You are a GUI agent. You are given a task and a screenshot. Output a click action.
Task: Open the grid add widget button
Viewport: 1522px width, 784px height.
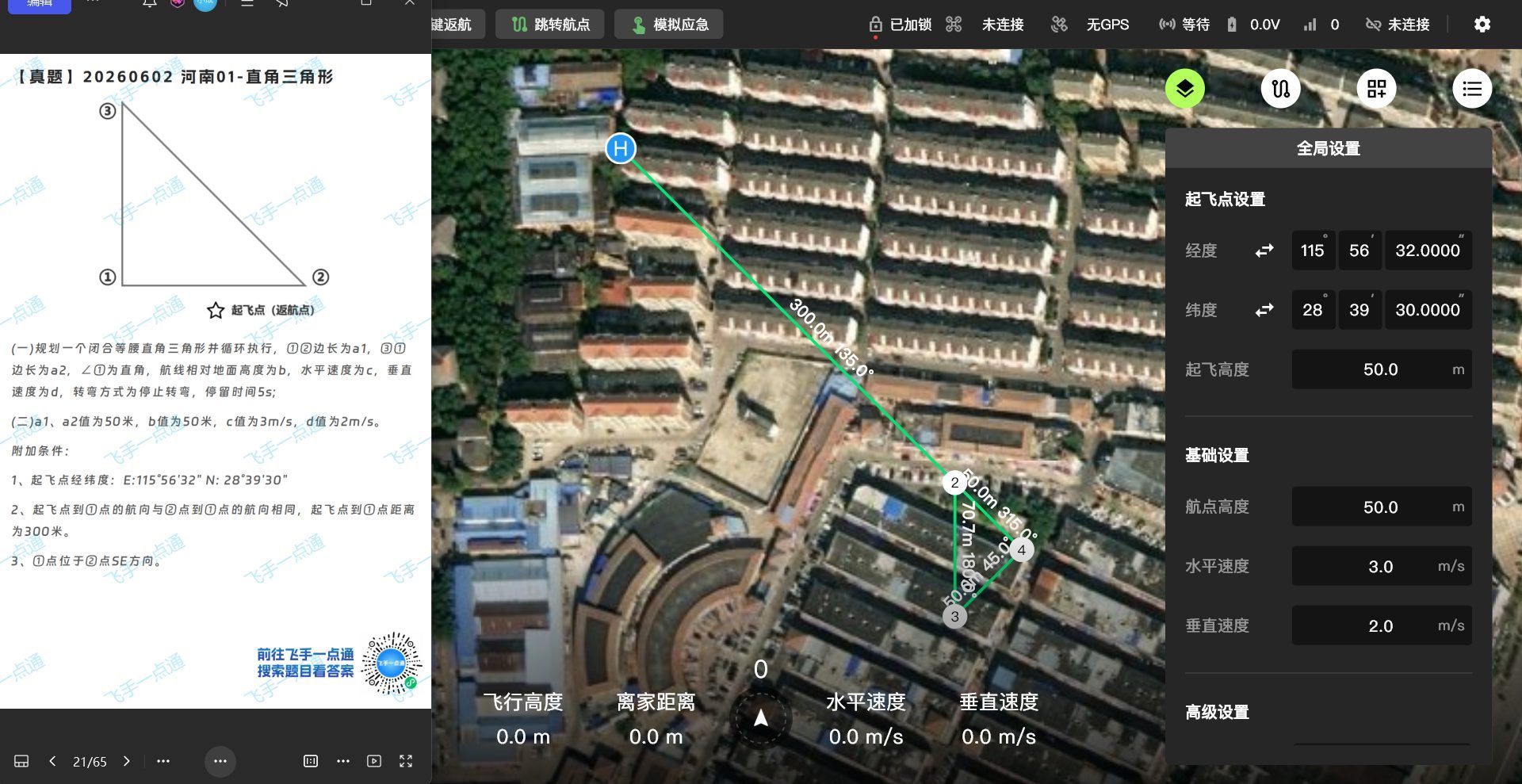(x=1376, y=89)
